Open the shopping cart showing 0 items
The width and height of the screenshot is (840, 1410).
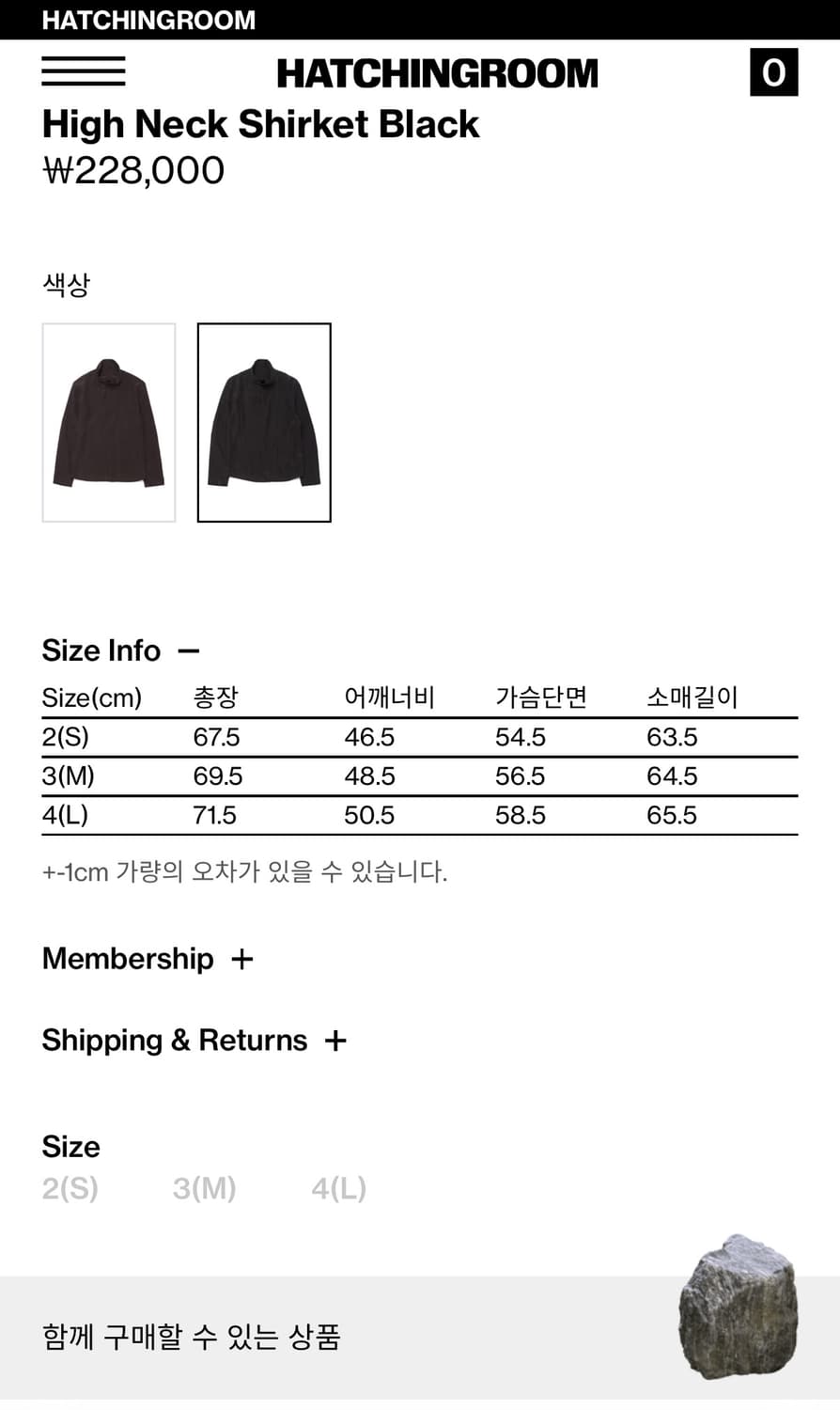tap(773, 71)
